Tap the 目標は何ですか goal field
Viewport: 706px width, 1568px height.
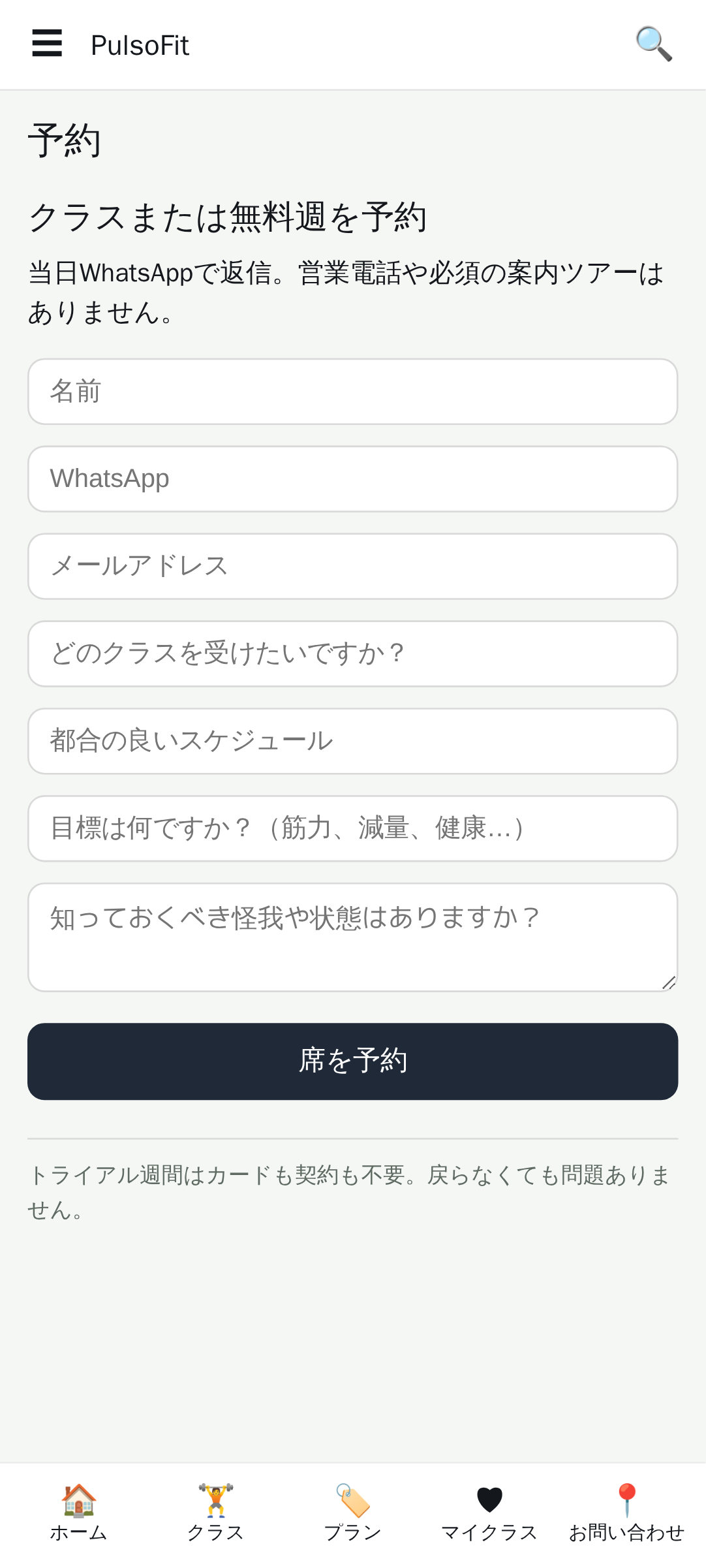pyautogui.click(x=352, y=828)
